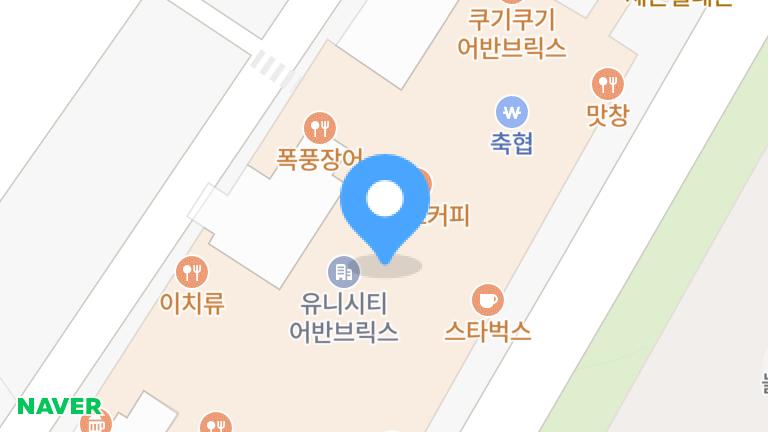Viewport: 768px width, 432px height.
Task: Select the 이치류 restaurant marker
Action: click(191, 271)
